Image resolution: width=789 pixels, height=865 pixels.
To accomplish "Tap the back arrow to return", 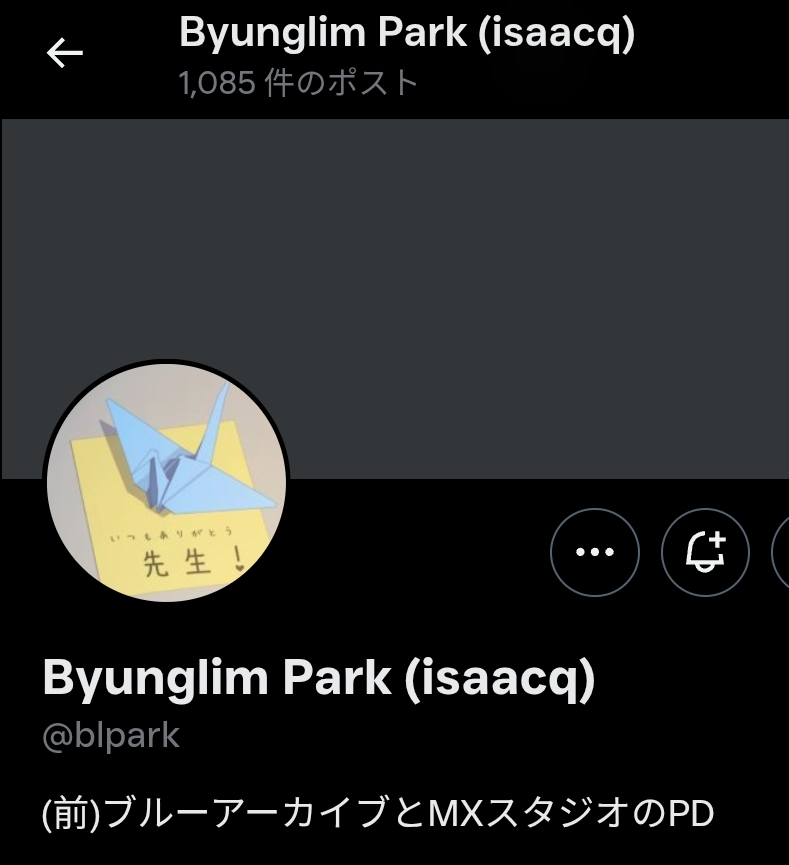I will 64,53.
